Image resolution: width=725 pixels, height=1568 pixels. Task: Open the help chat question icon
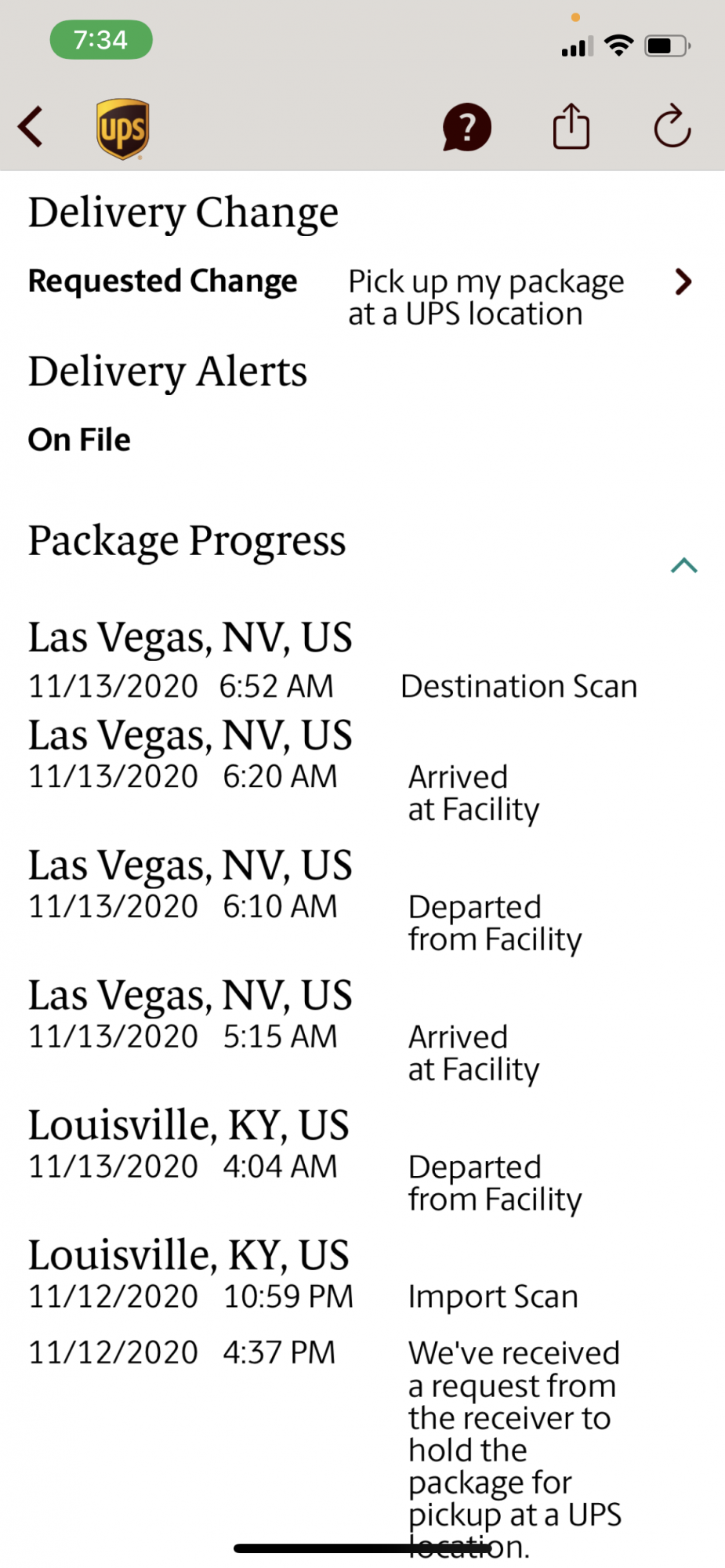(x=467, y=127)
